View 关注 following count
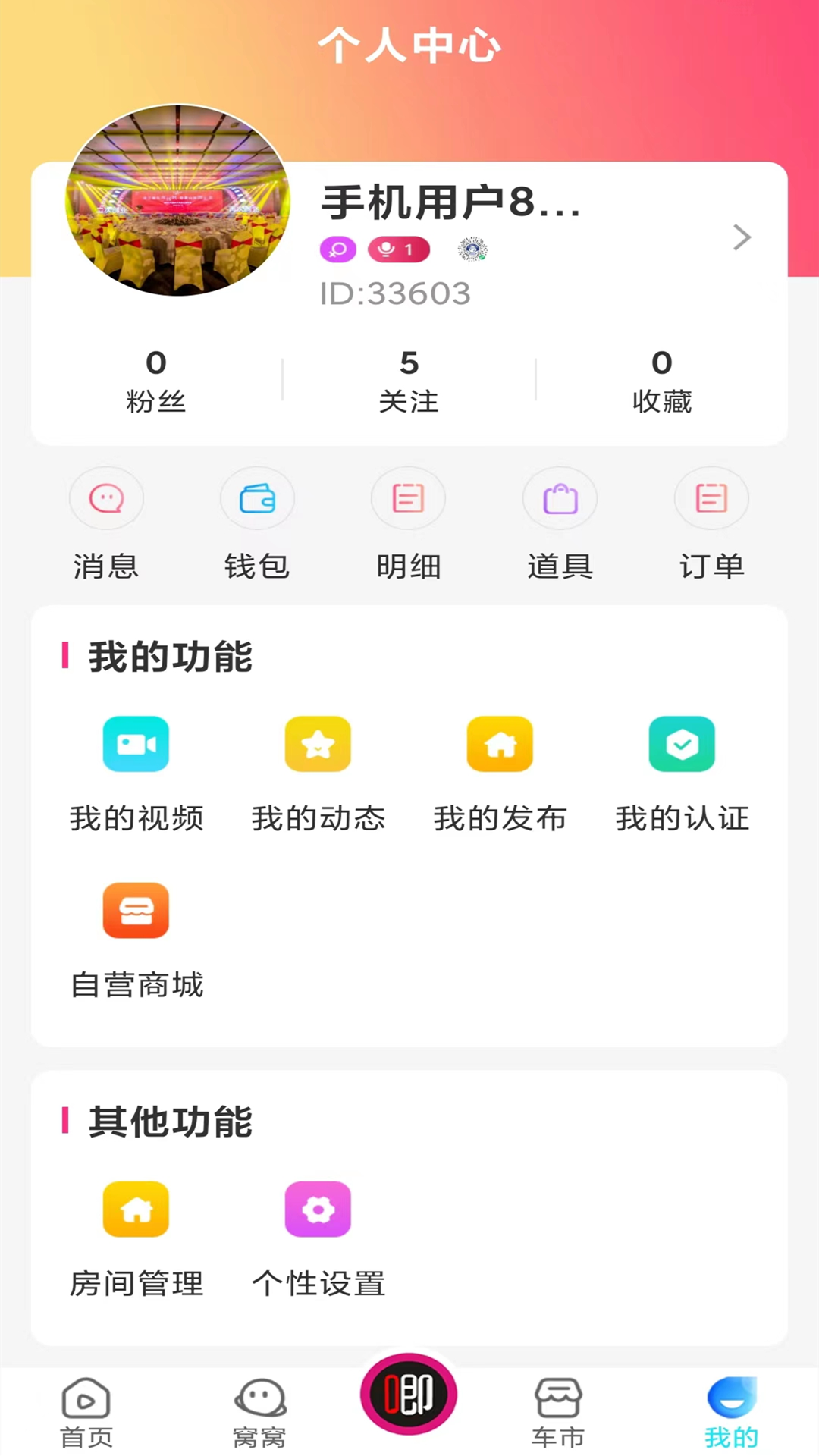Image resolution: width=819 pixels, height=1456 pixels. [409, 379]
